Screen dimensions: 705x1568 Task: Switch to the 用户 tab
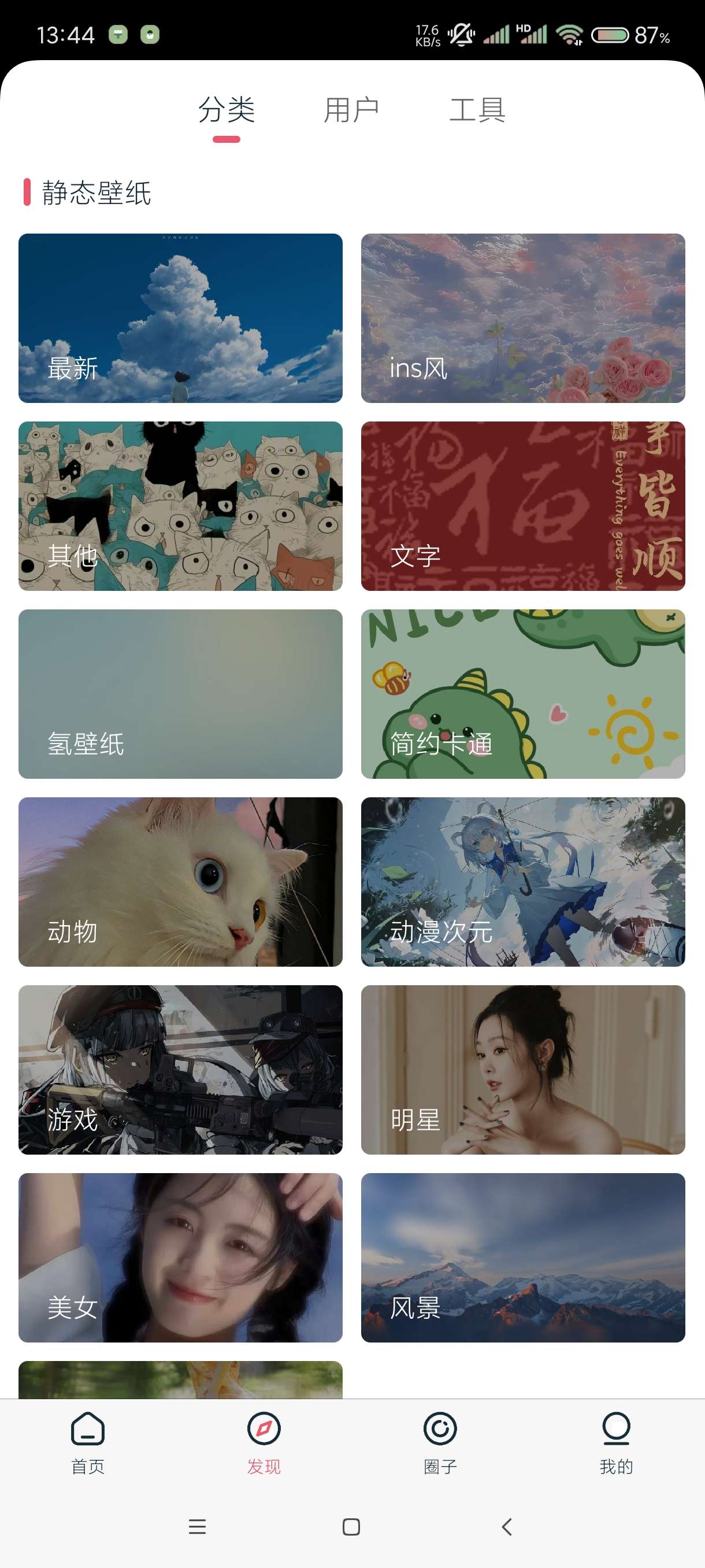click(x=351, y=110)
